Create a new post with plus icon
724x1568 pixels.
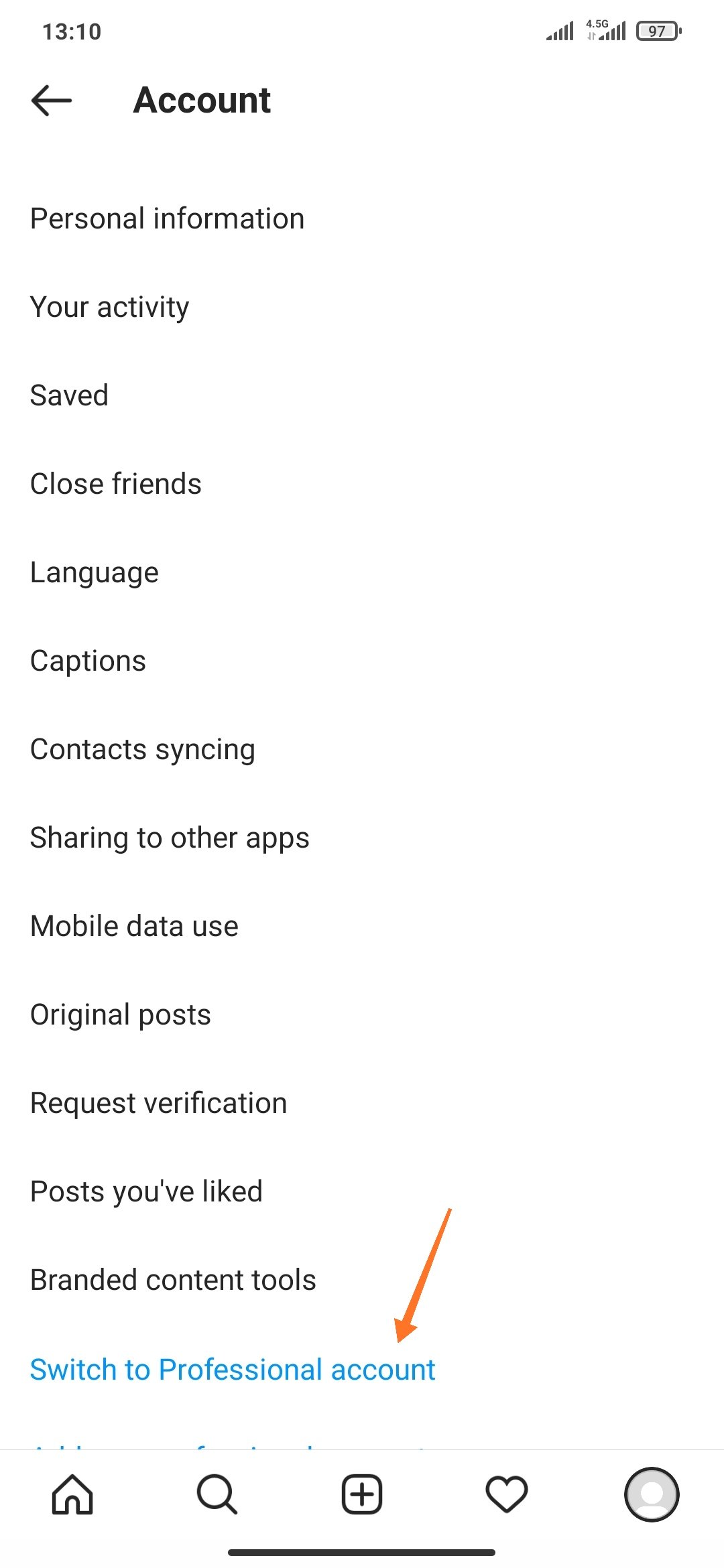[x=362, y=1494]
